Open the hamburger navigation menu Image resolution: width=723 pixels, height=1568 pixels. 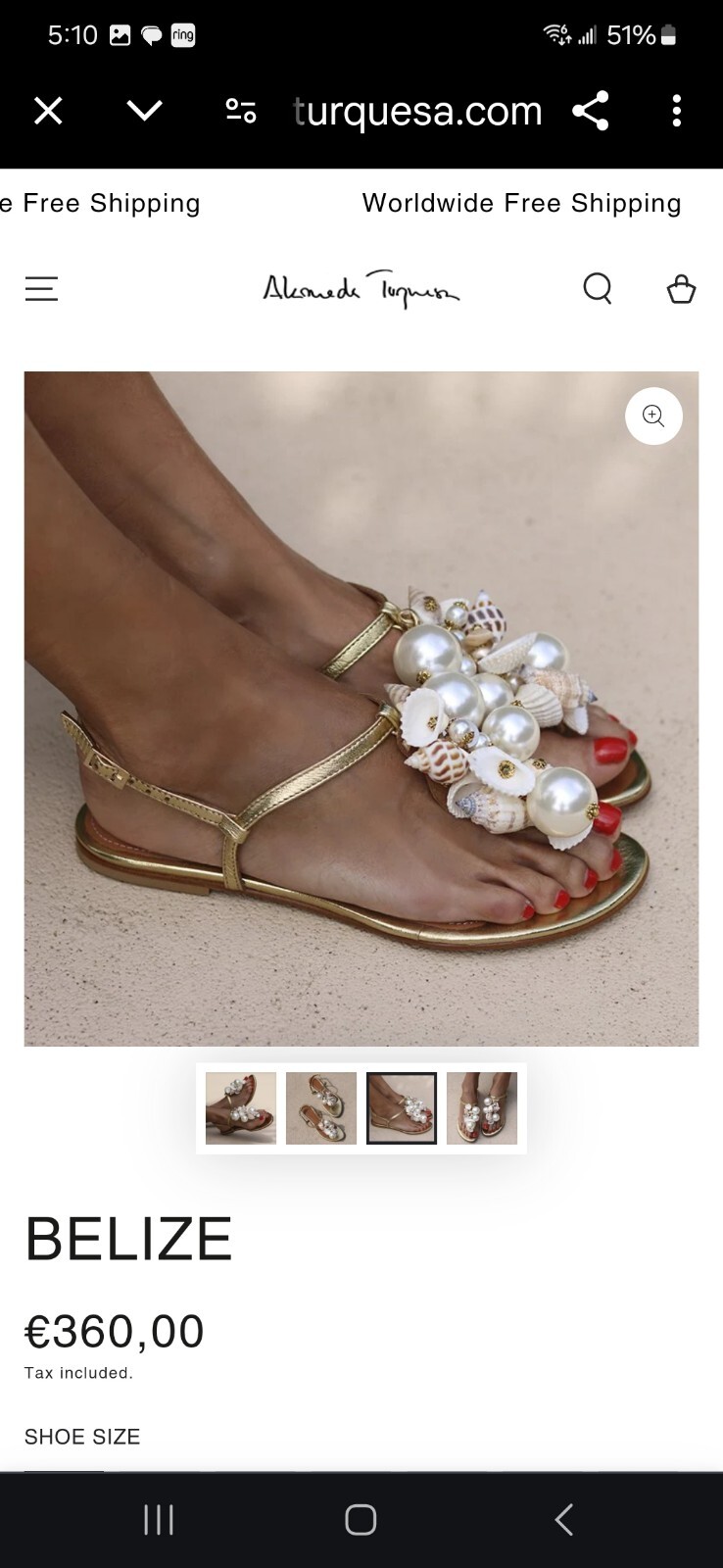point(41,289)
